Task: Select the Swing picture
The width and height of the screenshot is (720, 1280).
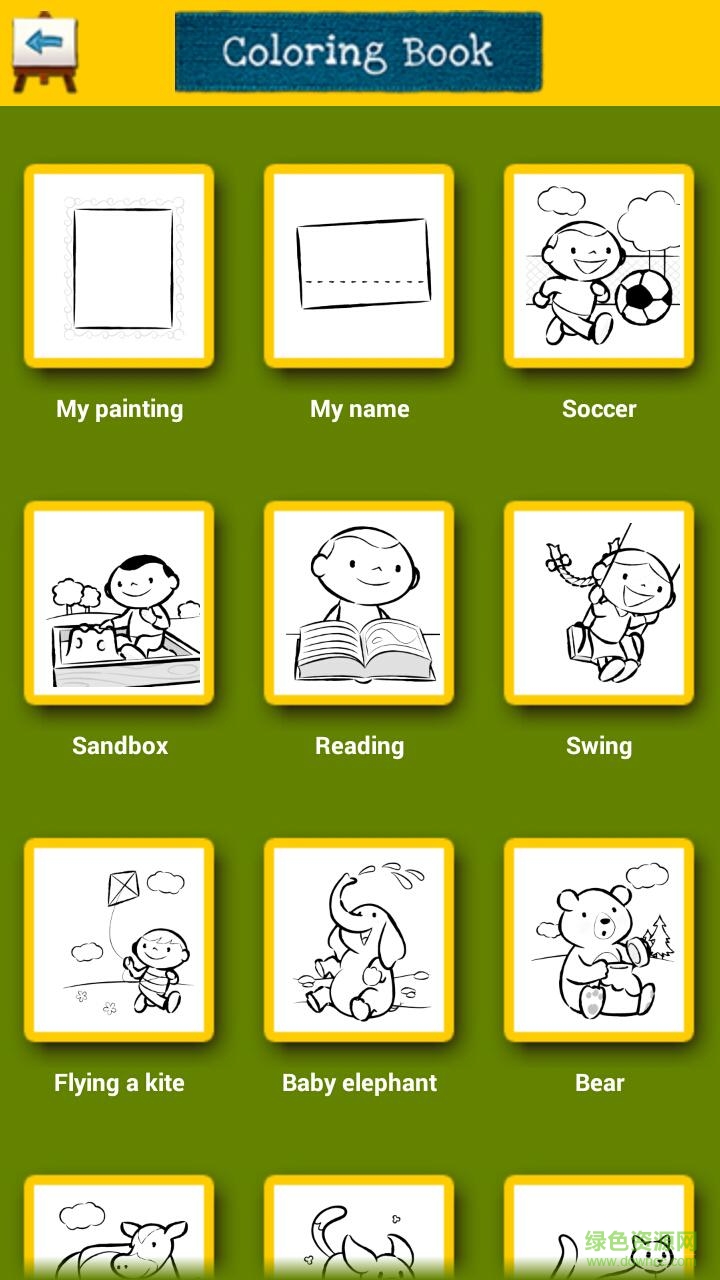Action: tap(599, 604)
